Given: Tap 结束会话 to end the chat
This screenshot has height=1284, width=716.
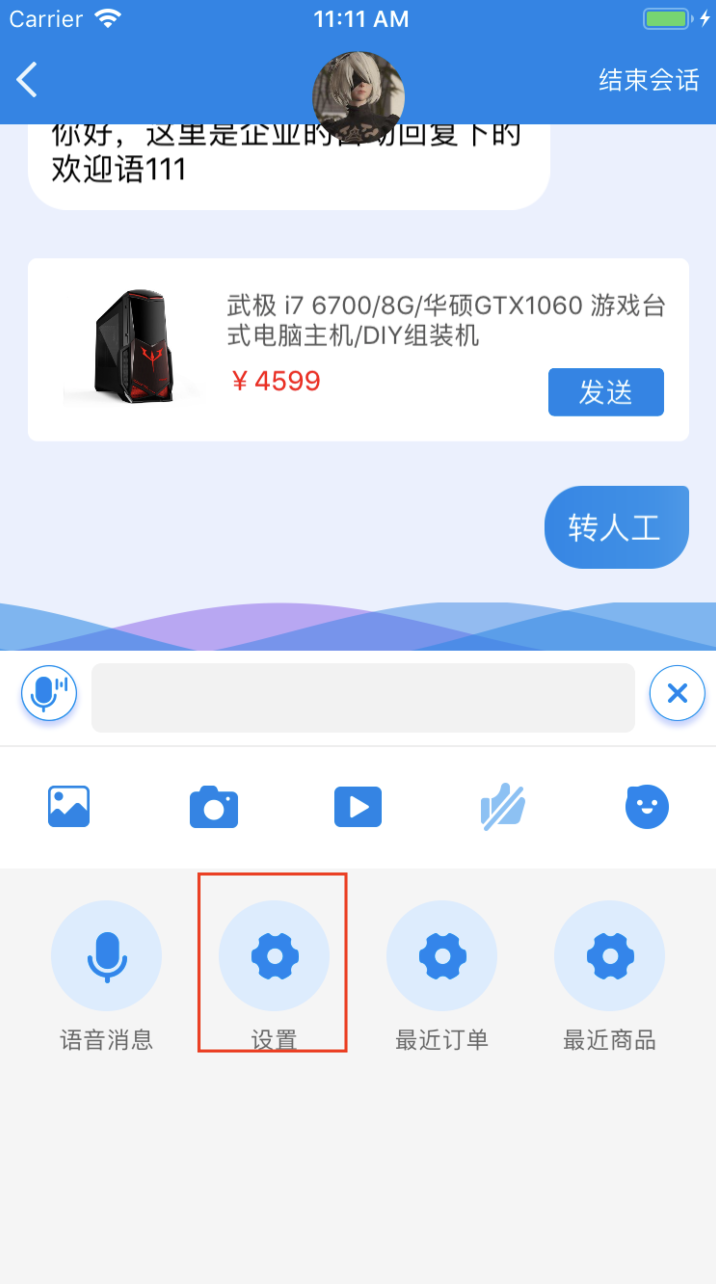Looking at the screenshot, I should click(648, 81).
